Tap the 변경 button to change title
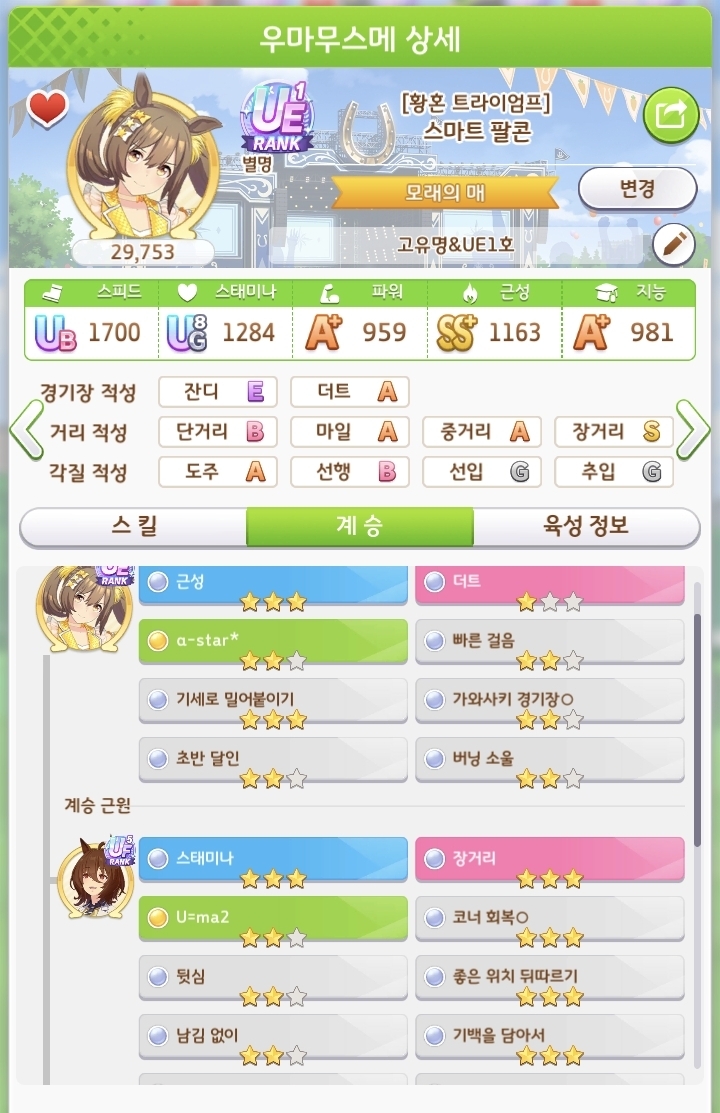This screenshot has width=720, height=1113. click(637, 189)
